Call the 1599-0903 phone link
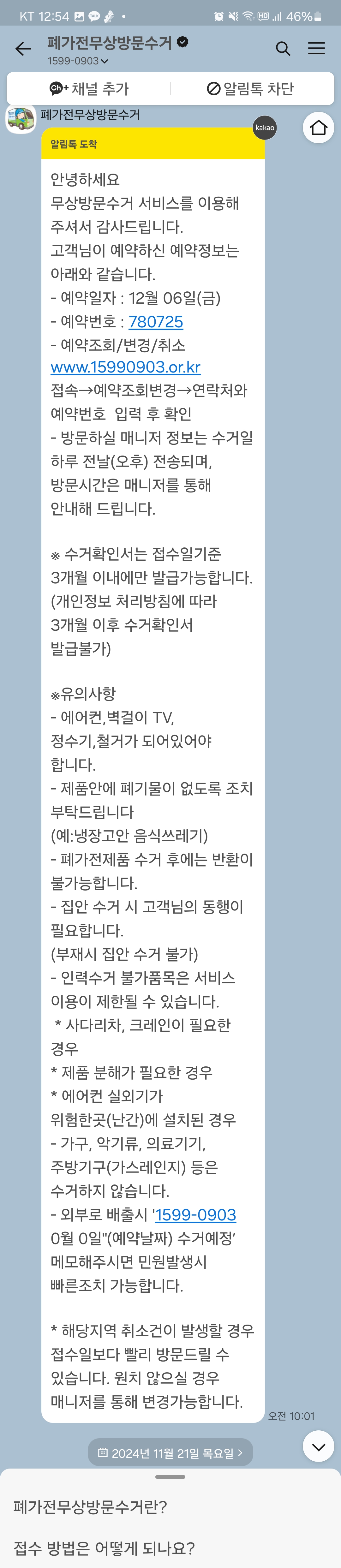 195,1214
